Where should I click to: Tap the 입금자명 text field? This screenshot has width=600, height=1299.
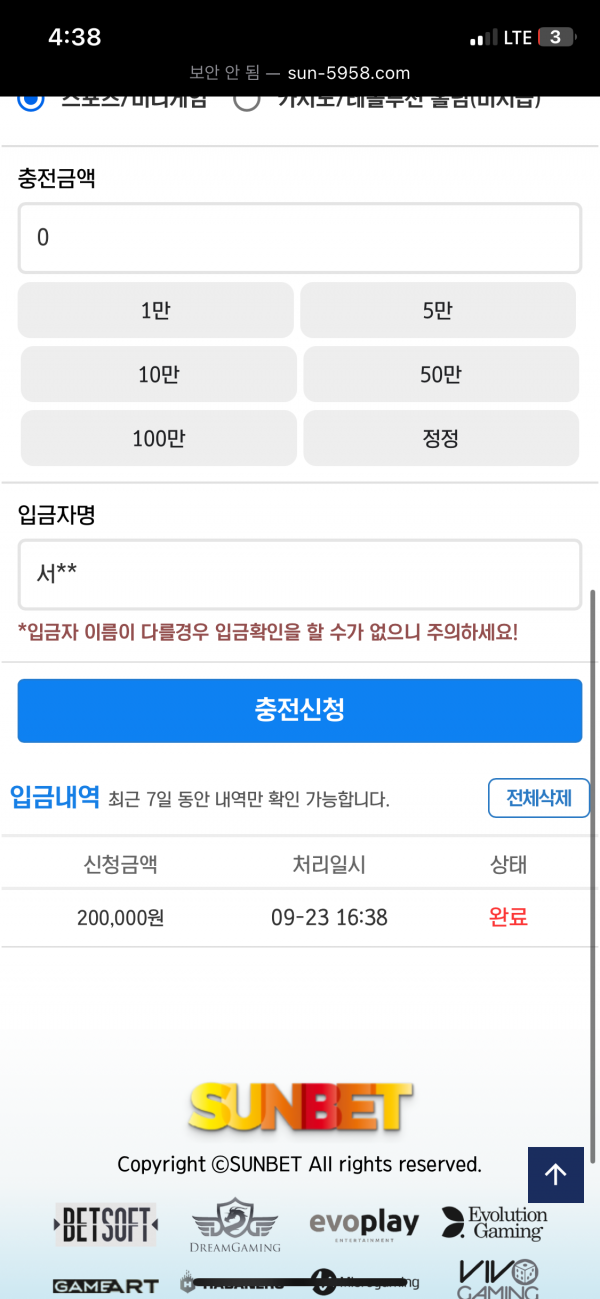(x=299, y=574)
